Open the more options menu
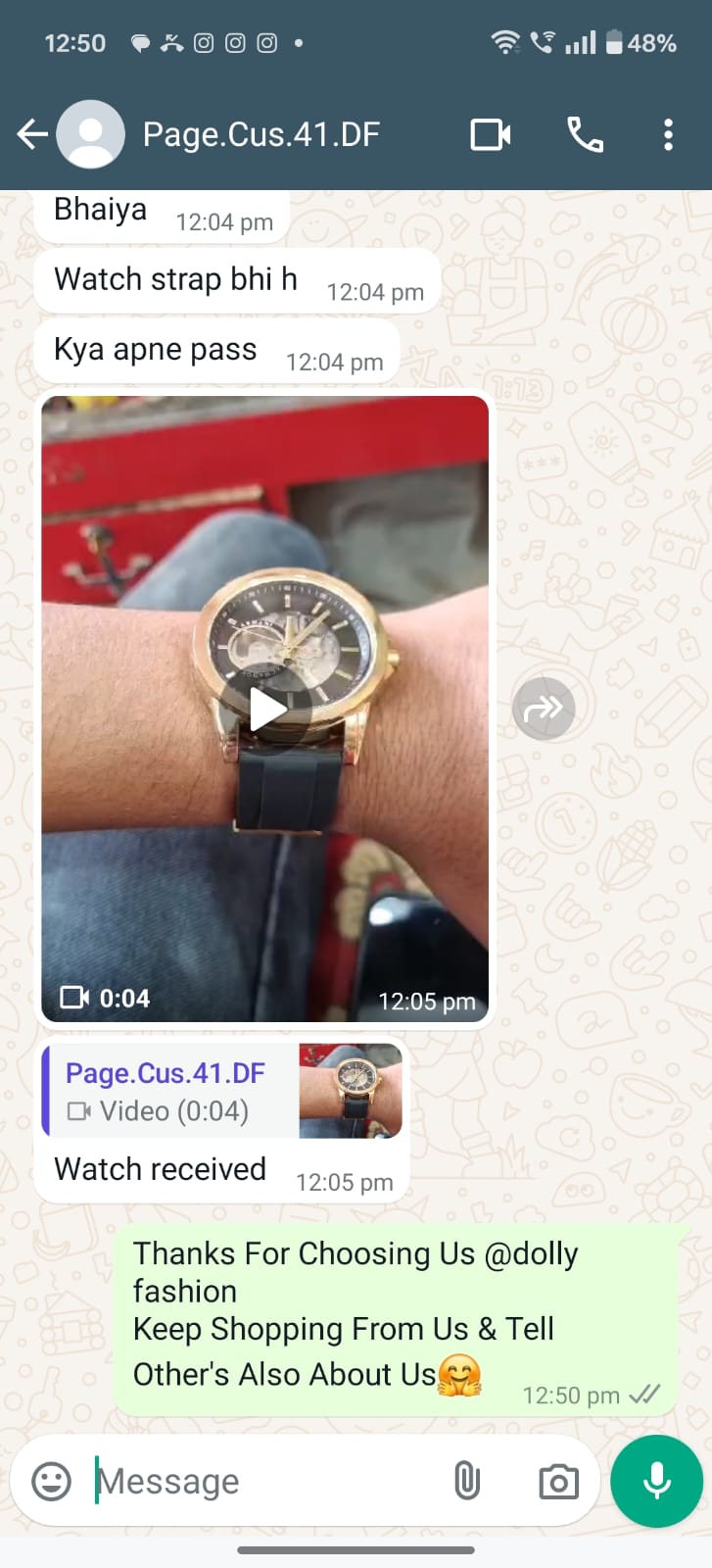The height and width of the screenshot is (1568, 712). pos(668,134)
